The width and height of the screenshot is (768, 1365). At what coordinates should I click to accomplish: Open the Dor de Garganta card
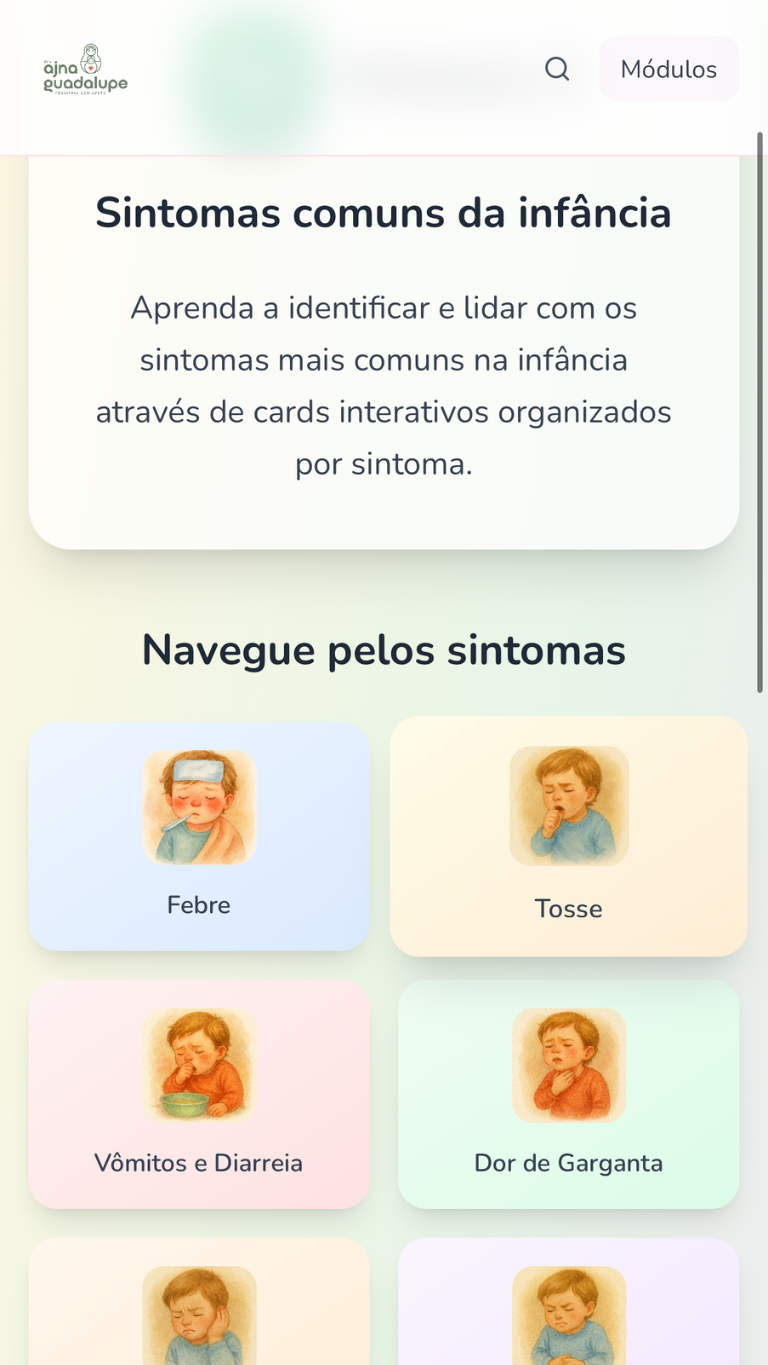tap(568, 1094)
